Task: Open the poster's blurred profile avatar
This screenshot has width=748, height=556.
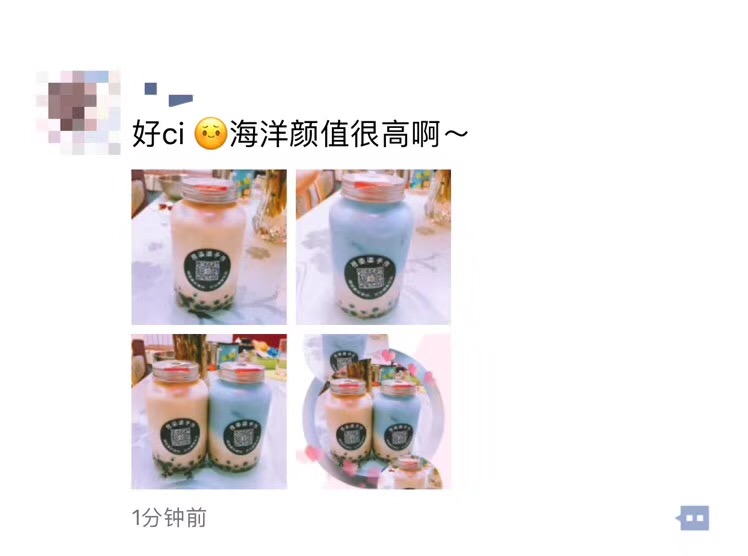Action: (x=78, y=111)
